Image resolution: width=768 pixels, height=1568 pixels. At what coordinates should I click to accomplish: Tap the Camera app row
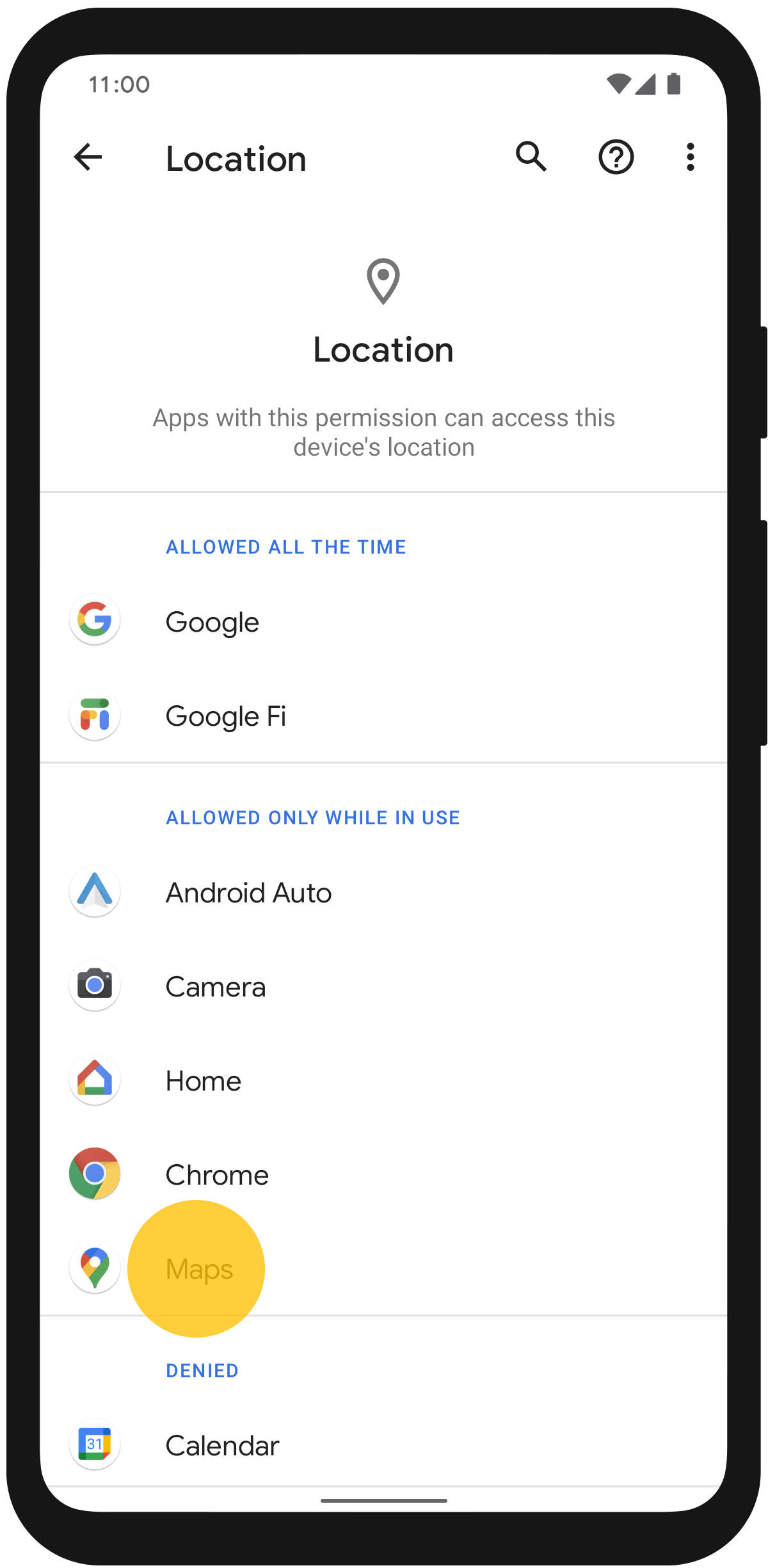pos(215,987)
